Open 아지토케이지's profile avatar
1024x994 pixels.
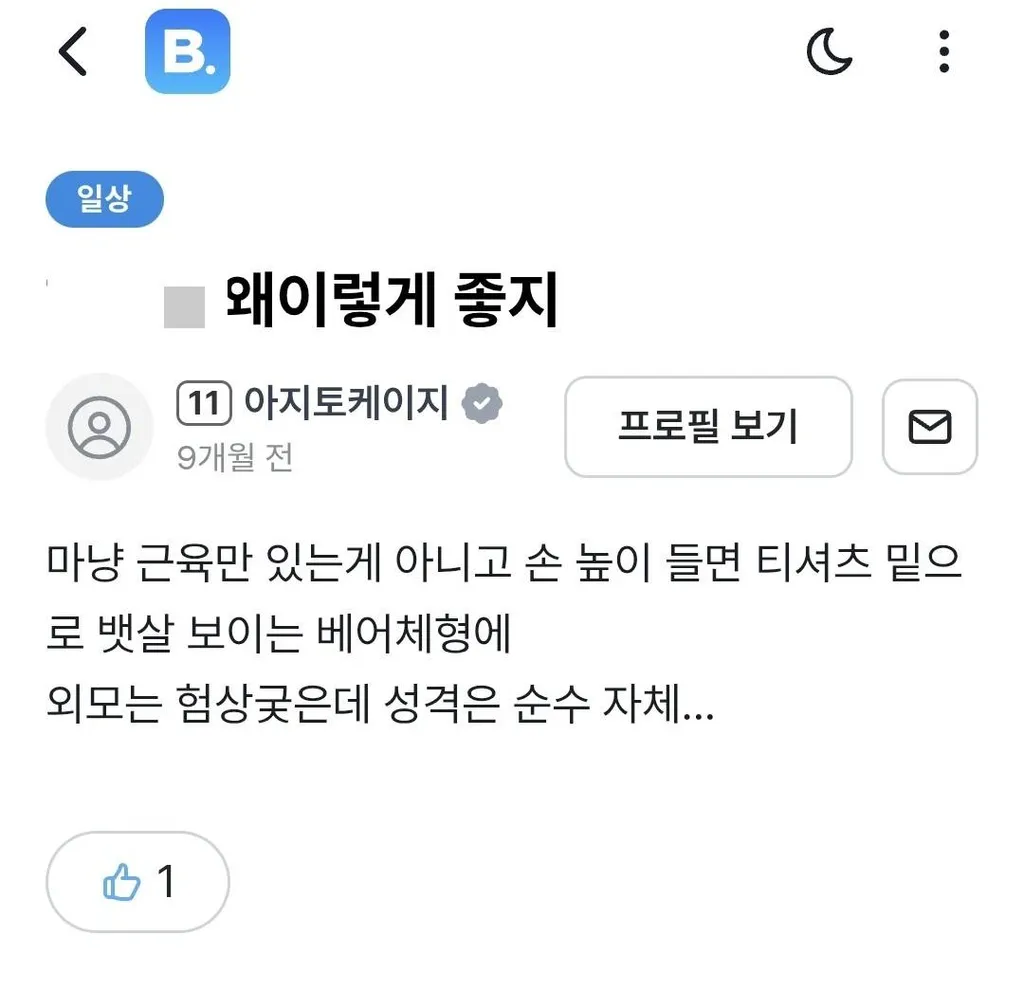pyautogui.click(x=99, y=427)
